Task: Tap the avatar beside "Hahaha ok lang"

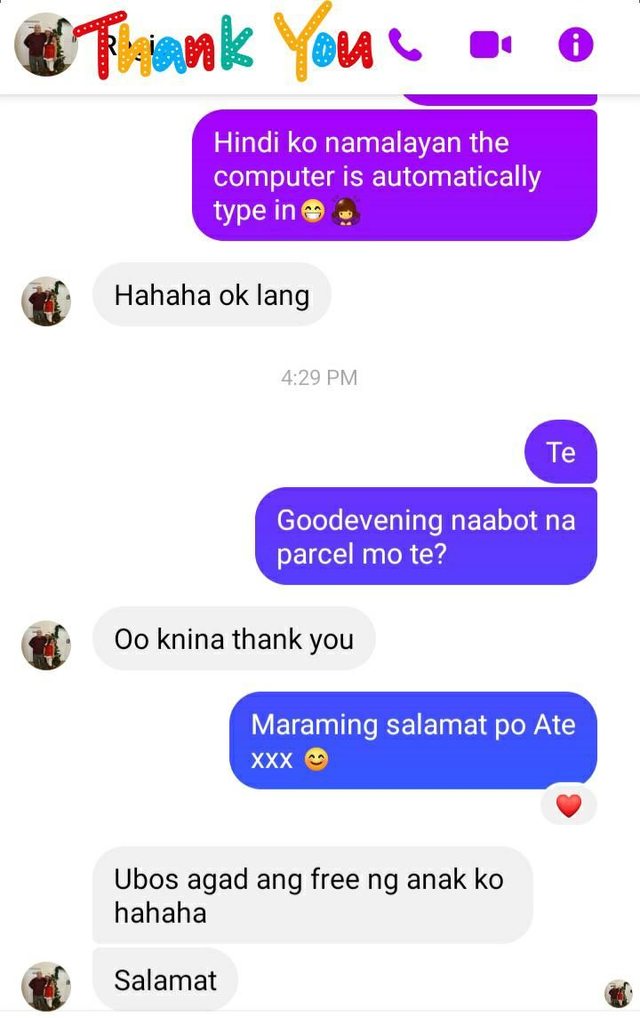Action: pos(46,301)
